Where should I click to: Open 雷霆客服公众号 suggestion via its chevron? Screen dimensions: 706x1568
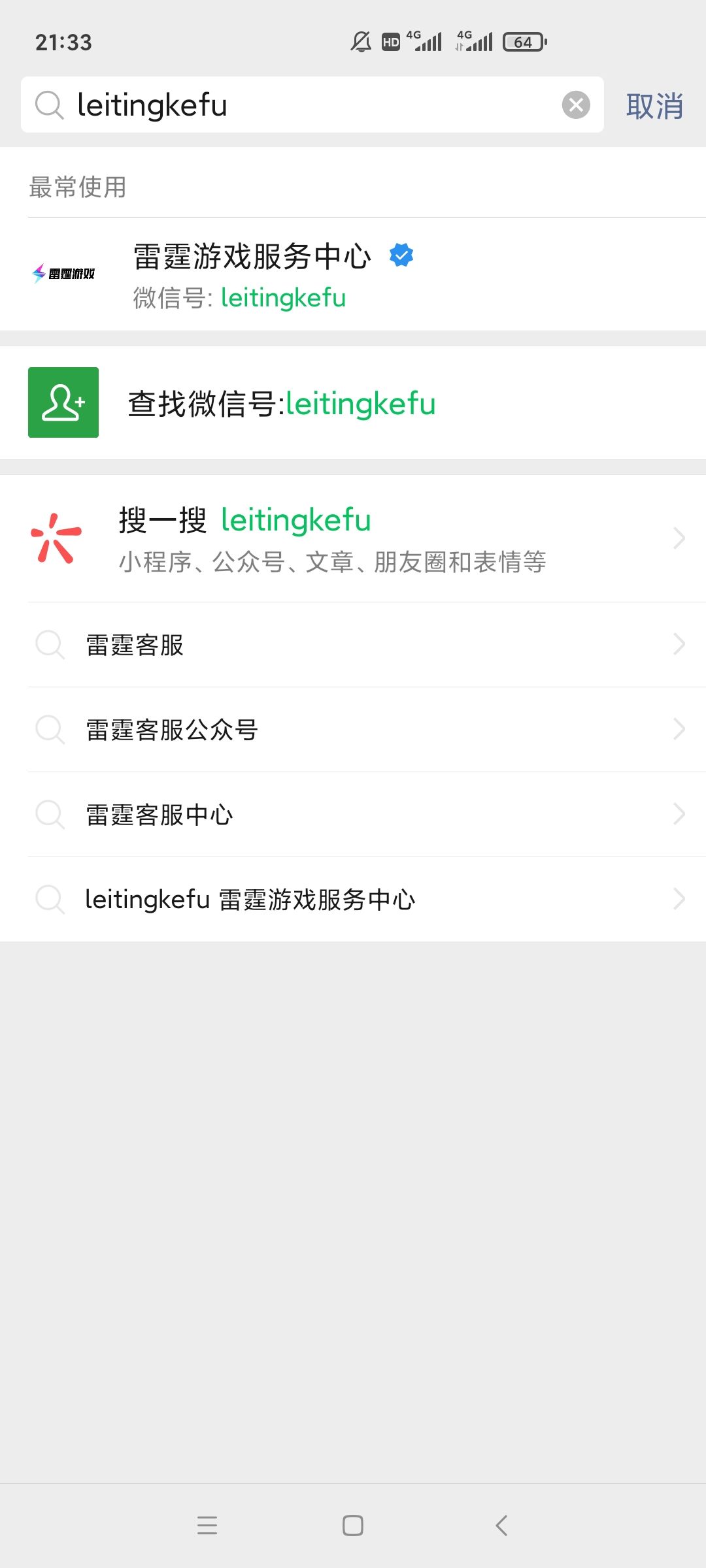(679, 730)
